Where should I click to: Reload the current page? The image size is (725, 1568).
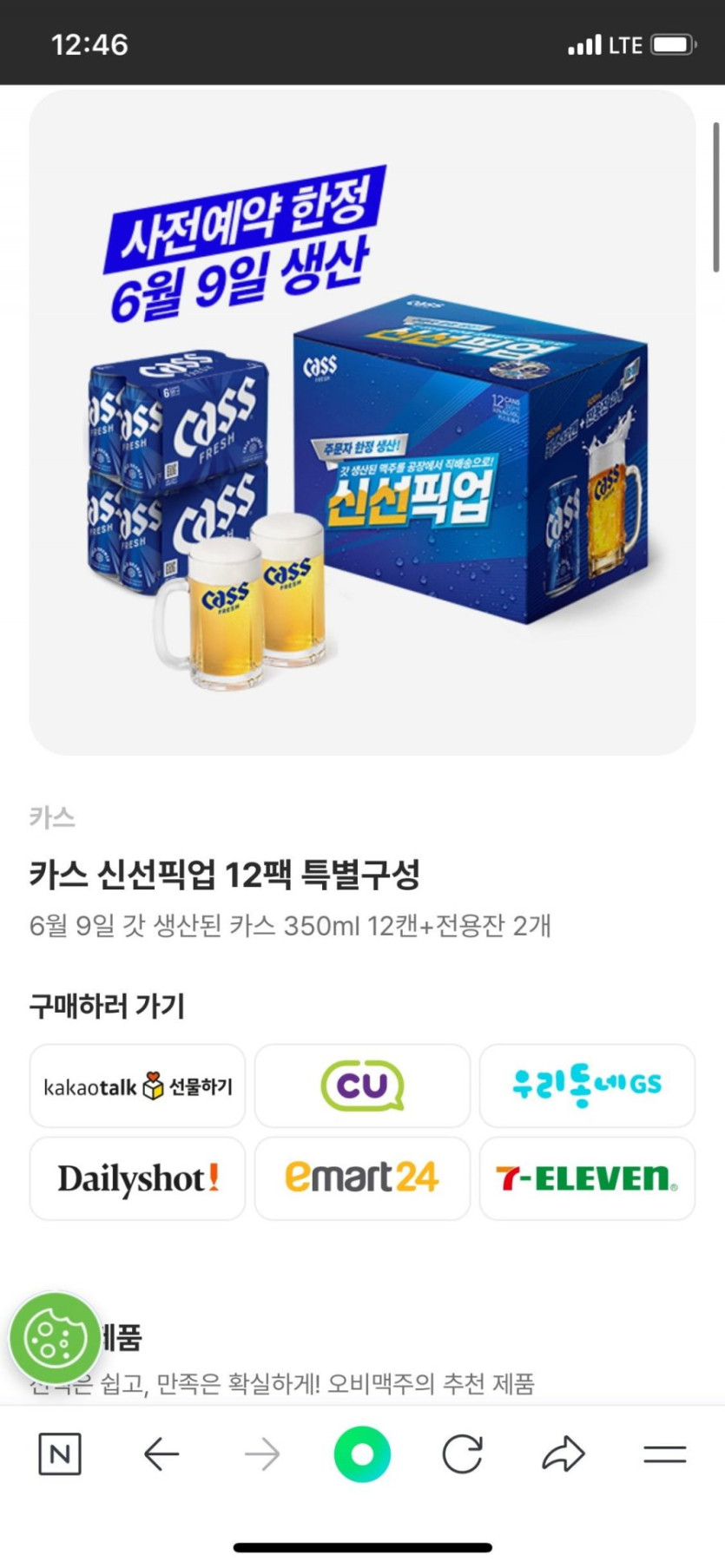tap(462, 1453)
